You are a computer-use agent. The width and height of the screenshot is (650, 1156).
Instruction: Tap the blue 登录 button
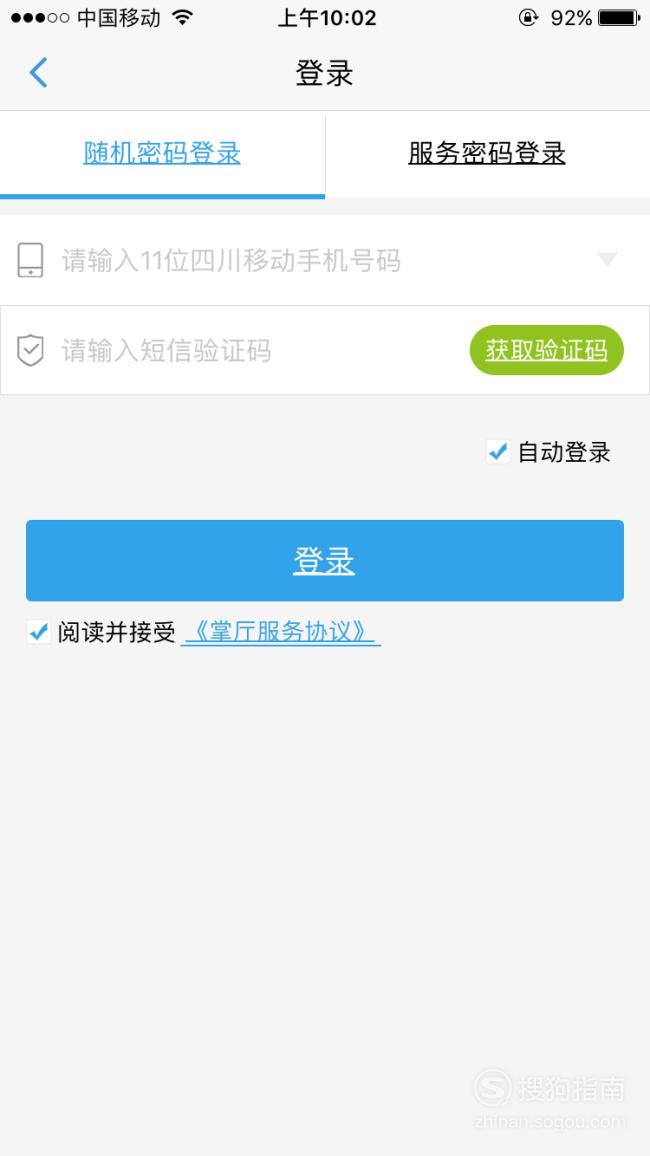[x=325, y=560]
